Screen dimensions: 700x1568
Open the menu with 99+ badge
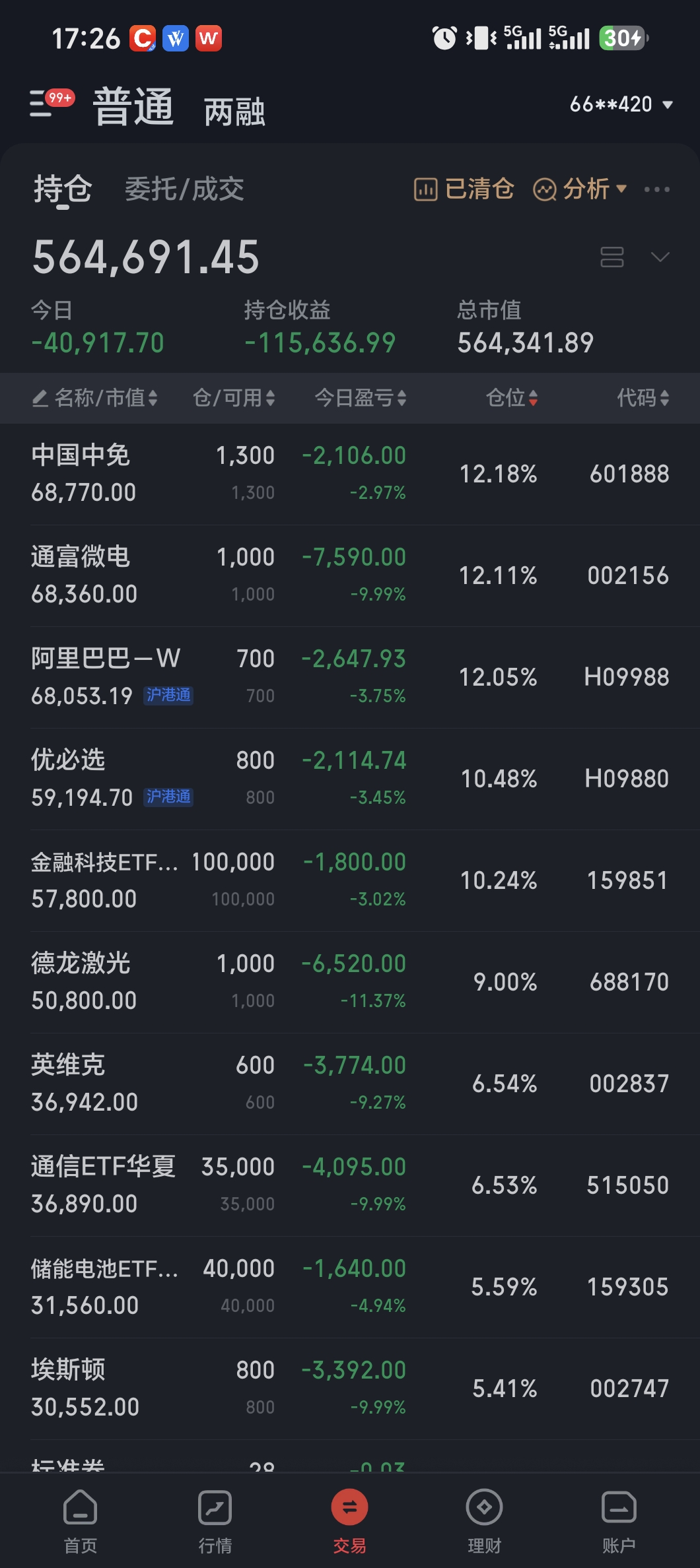point(52,104)
